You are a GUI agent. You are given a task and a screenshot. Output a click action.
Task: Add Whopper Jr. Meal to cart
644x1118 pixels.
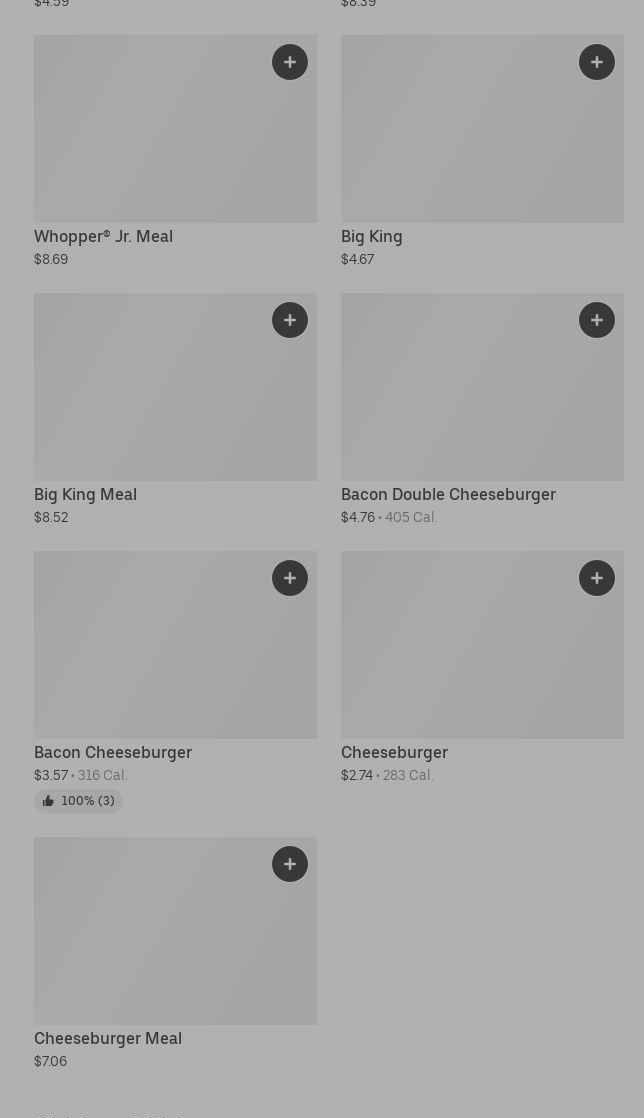(290, 62)
